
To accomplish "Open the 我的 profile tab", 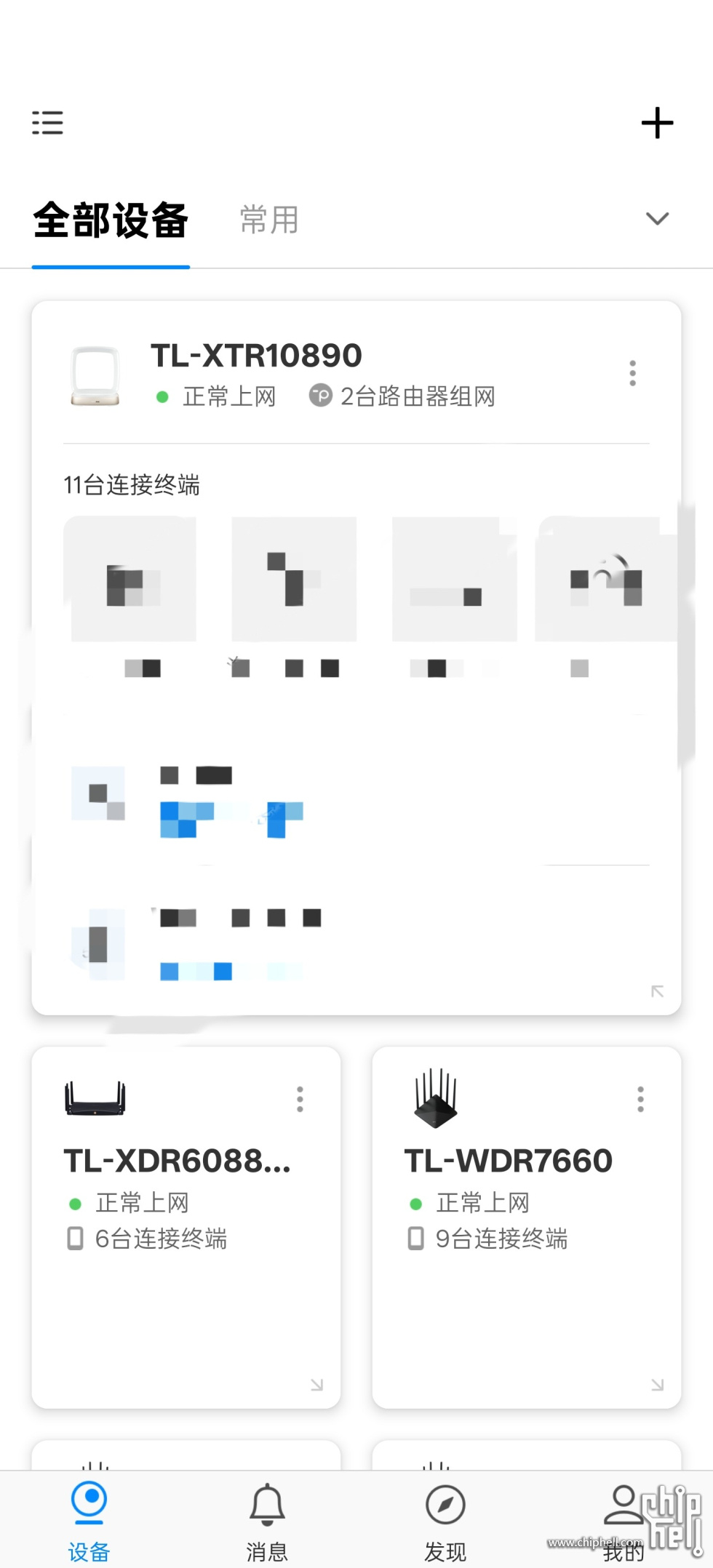I will coord(624,1520).
